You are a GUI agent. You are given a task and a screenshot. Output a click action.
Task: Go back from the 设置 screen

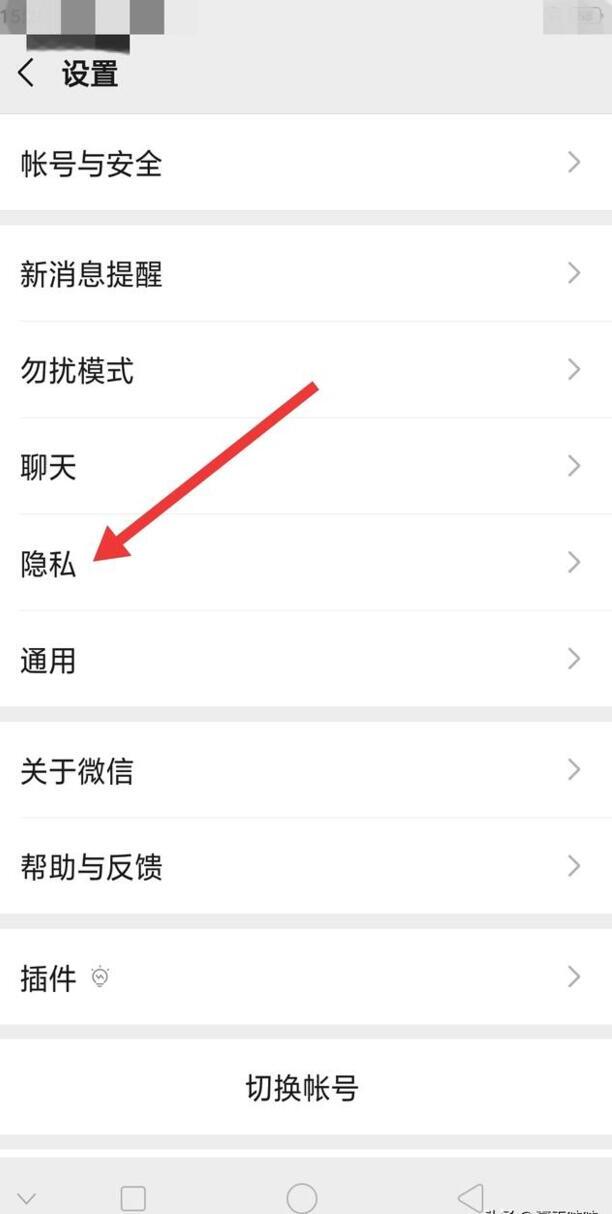27,74
